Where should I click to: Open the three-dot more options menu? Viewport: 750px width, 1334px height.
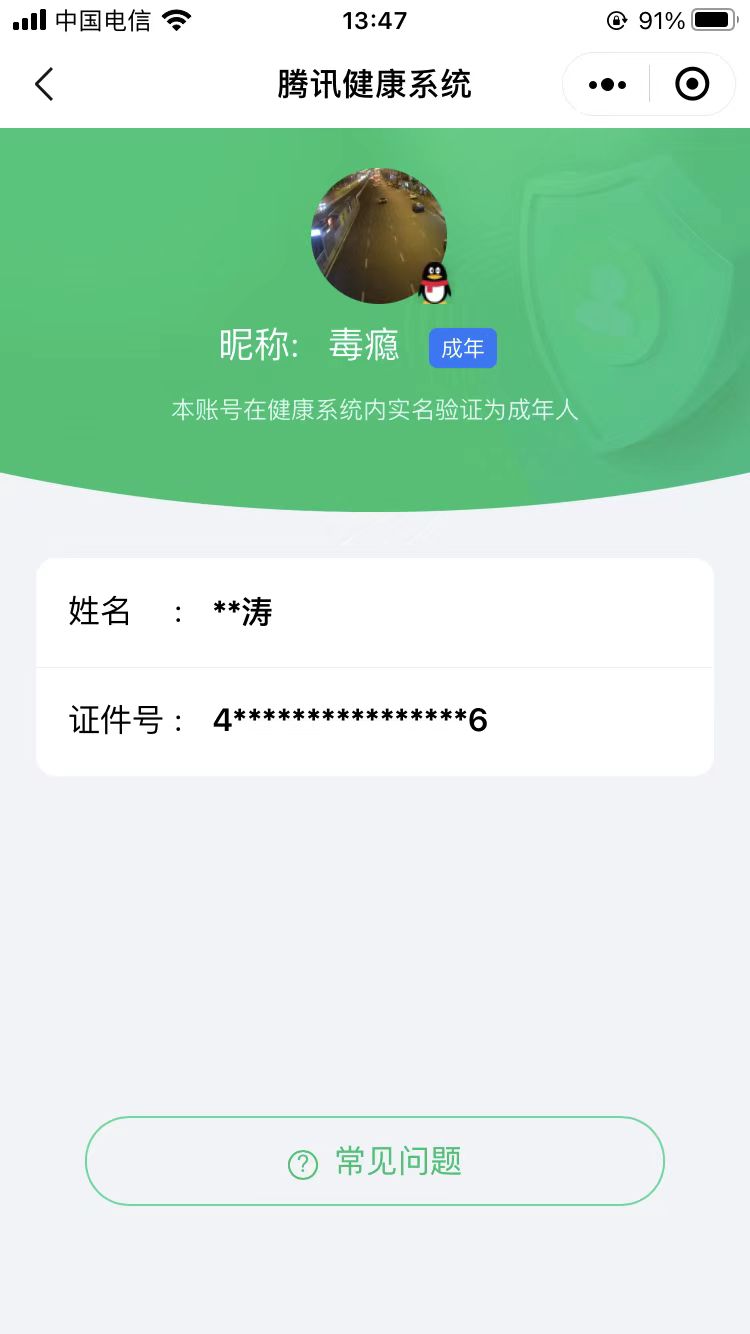607,85
